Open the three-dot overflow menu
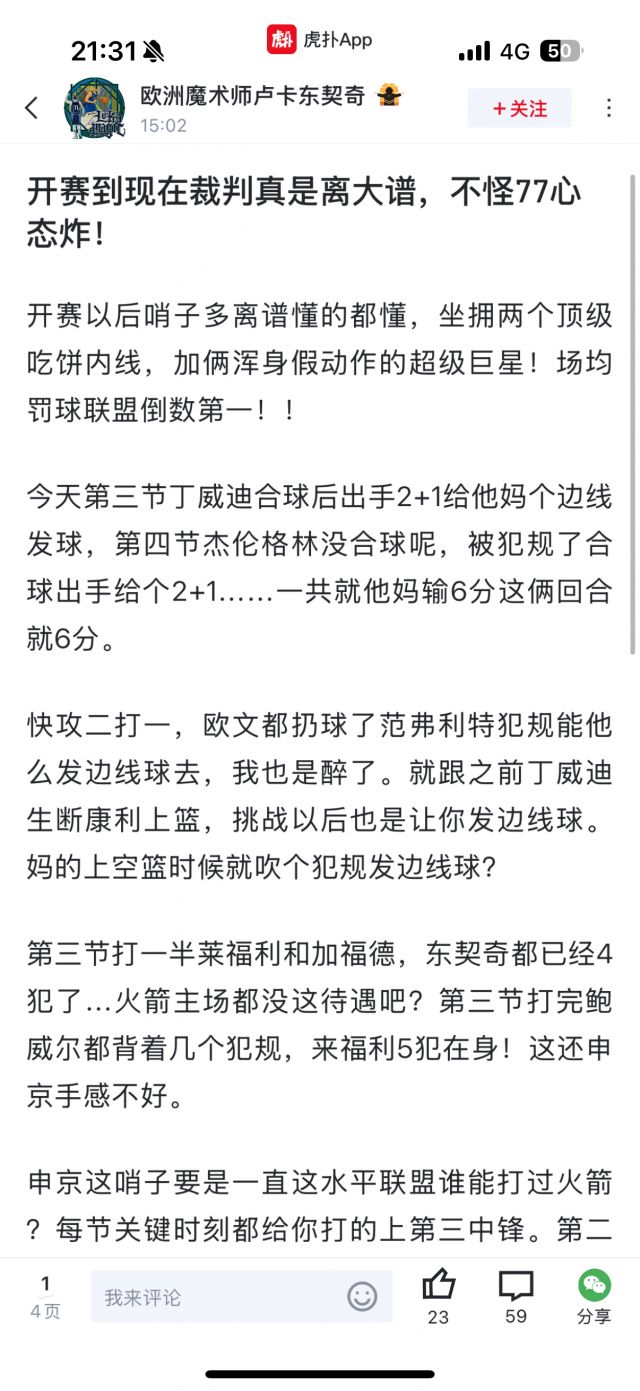Screen dimensions: 640x1391 pyautogui.click(x=609, y=108)
